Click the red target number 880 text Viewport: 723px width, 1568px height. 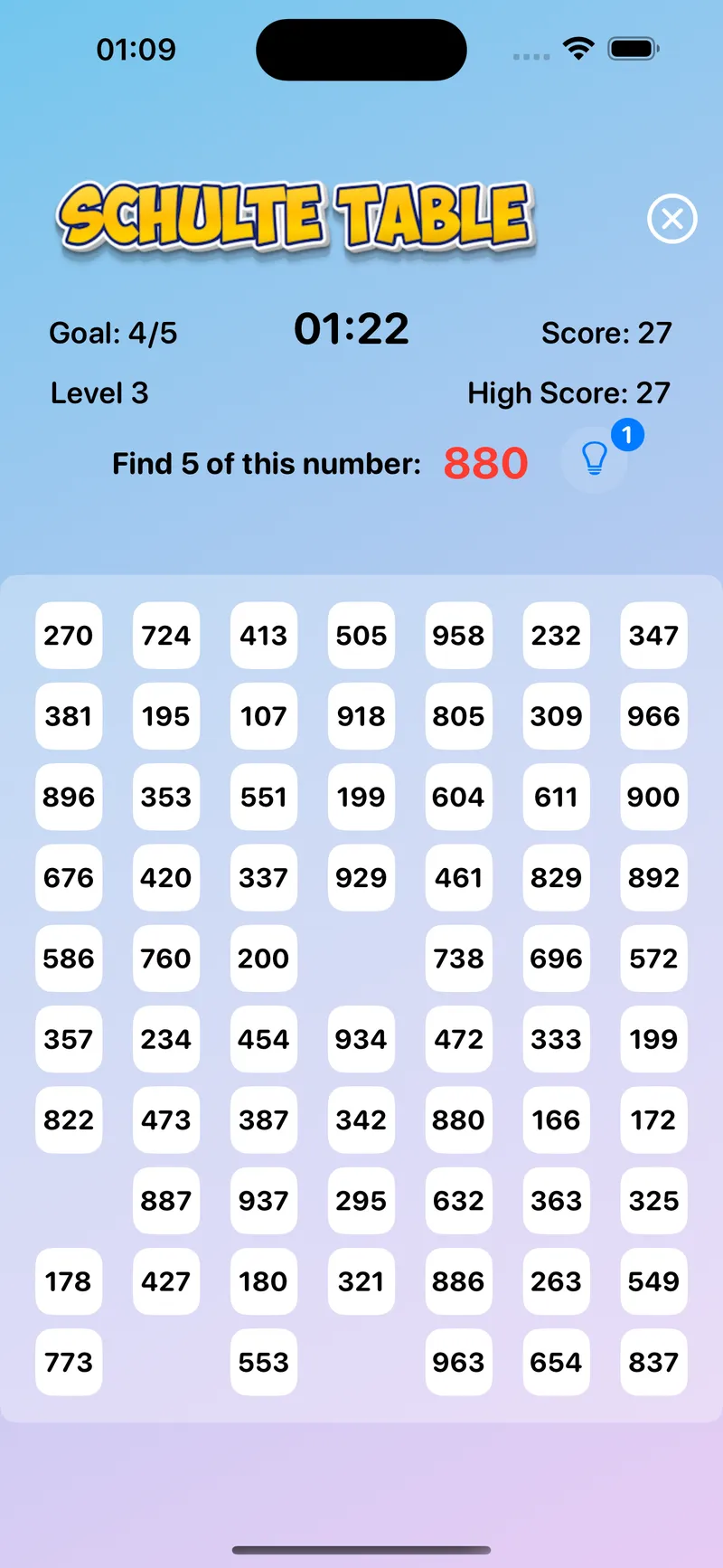pos(485,463)
